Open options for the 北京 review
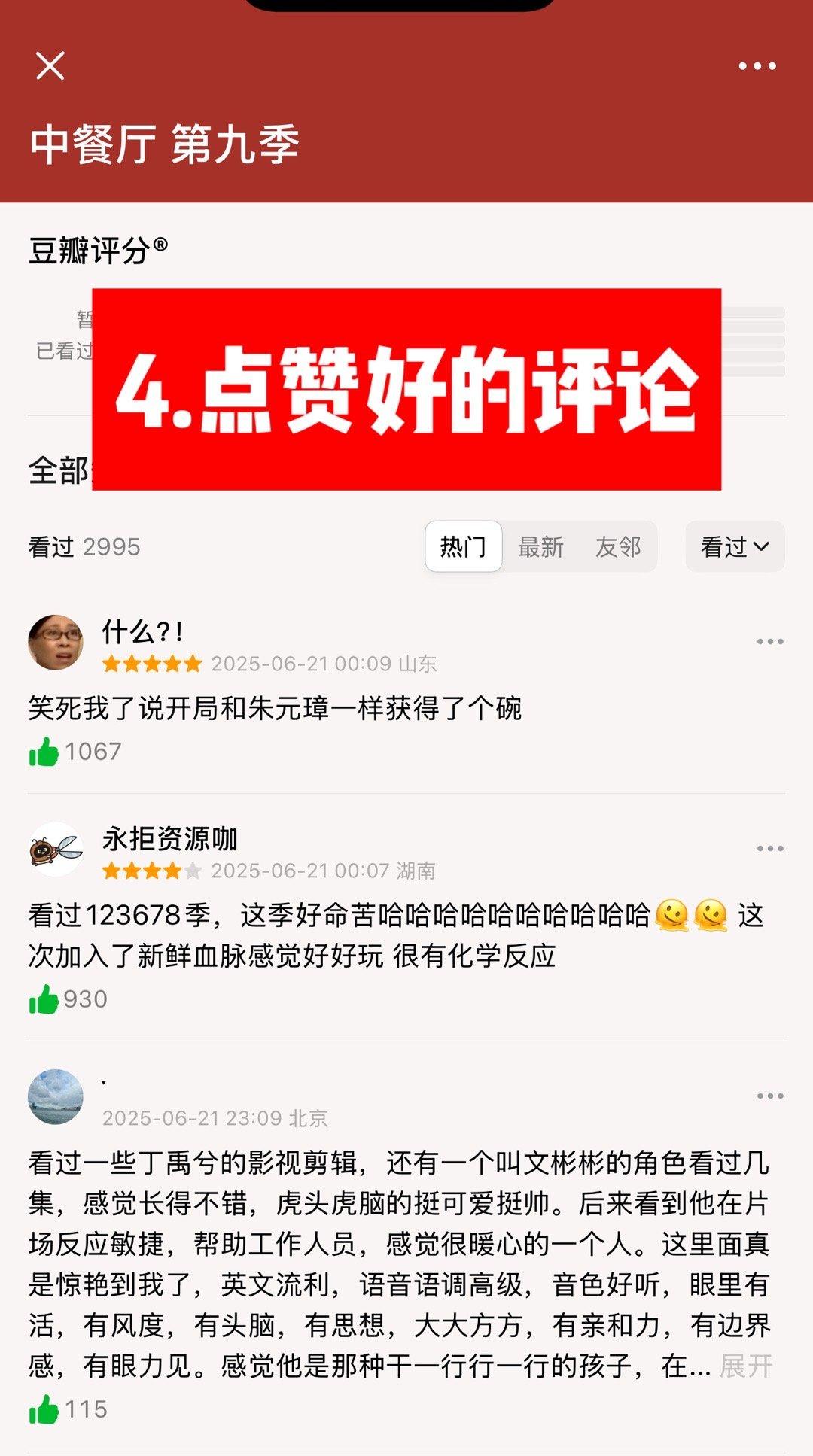Screen dimensions: 813x1456 tap(770, 1096)
